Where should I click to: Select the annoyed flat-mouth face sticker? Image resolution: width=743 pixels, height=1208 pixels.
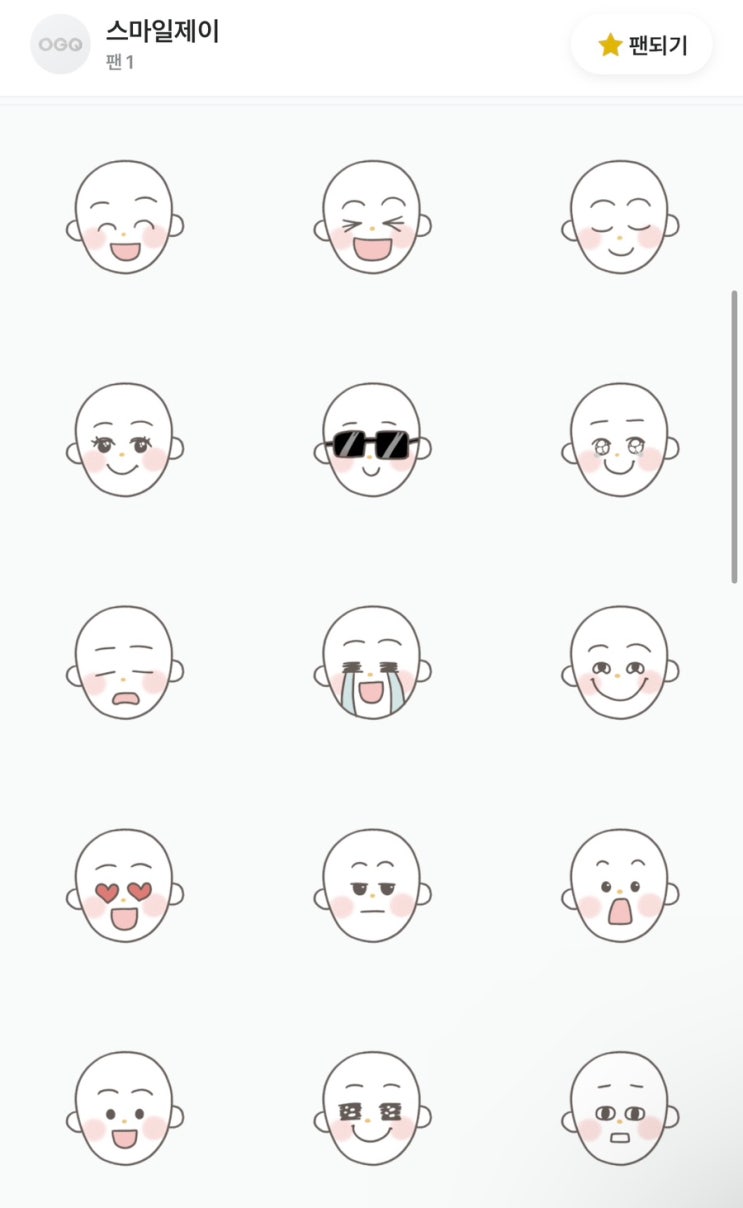(371, 885)
